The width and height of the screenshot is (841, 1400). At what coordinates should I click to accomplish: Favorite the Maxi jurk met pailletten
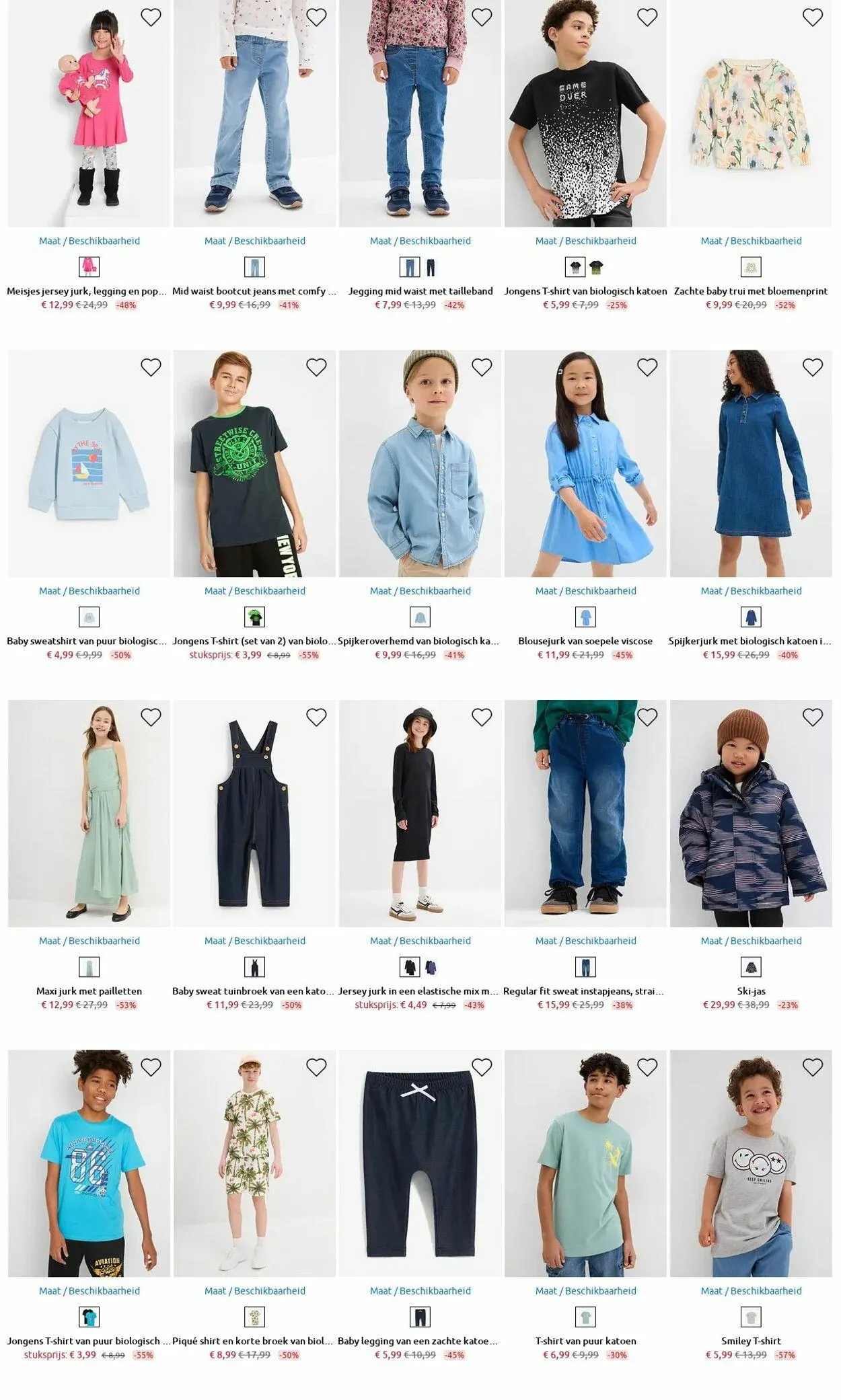[x=151, y=717]
